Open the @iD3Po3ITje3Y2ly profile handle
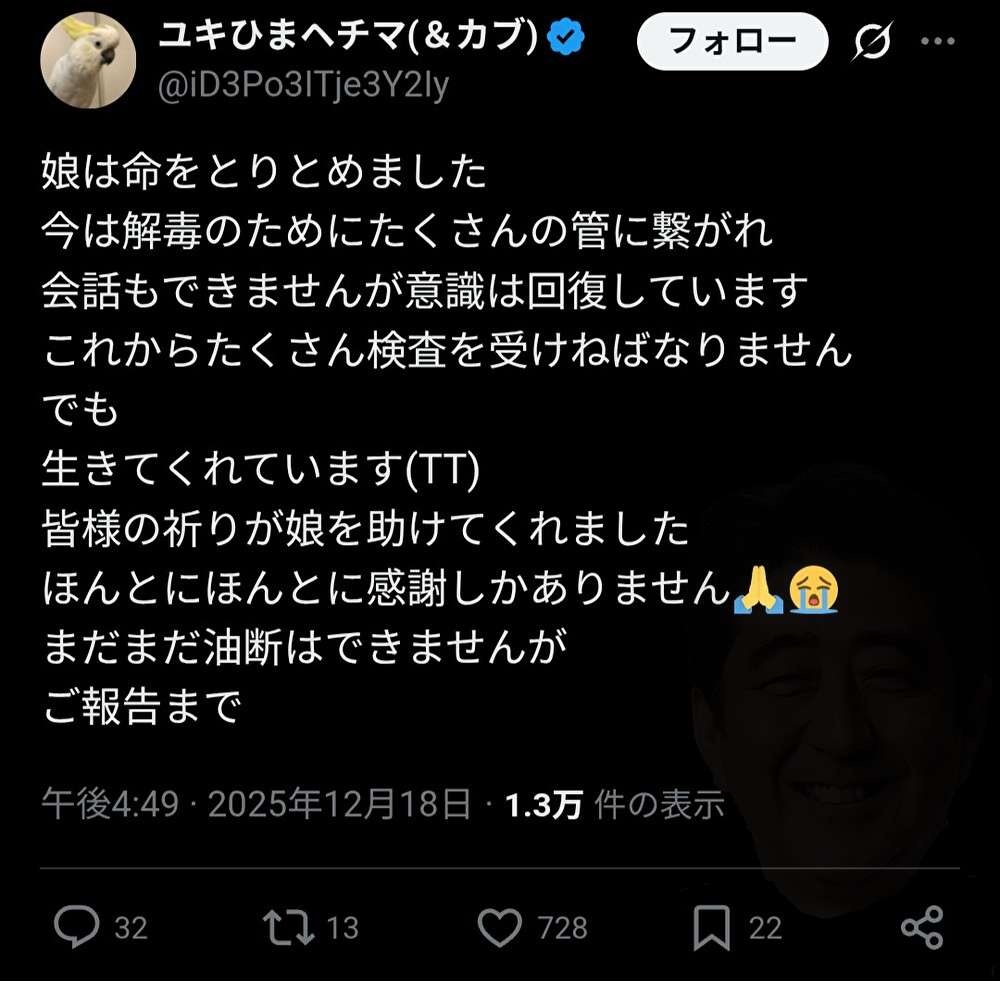1000x981 pixels. point(303,85)
